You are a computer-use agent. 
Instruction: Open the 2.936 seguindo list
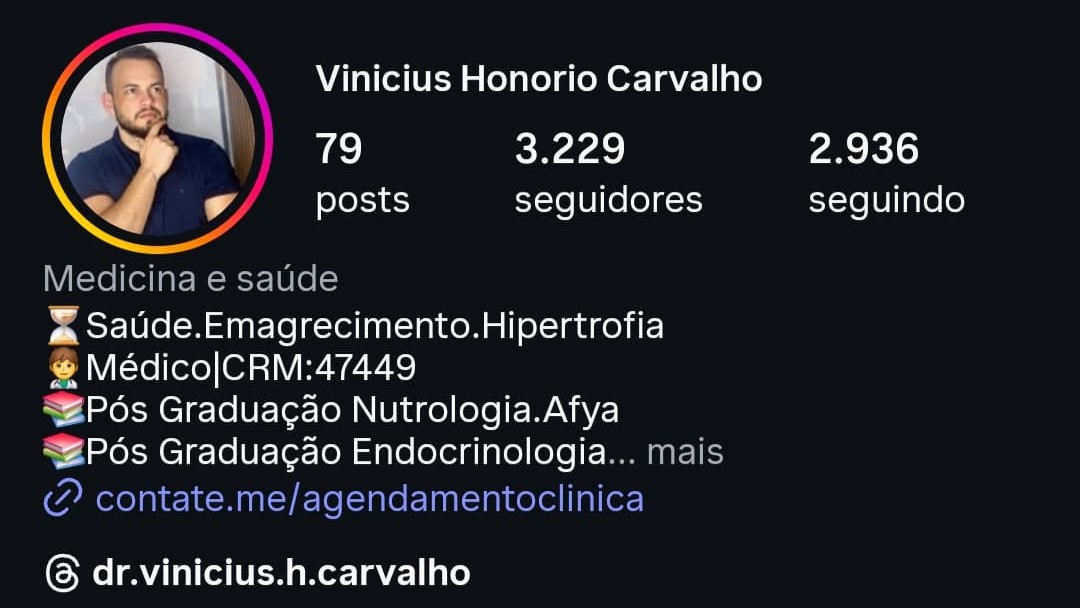[886, 173]
